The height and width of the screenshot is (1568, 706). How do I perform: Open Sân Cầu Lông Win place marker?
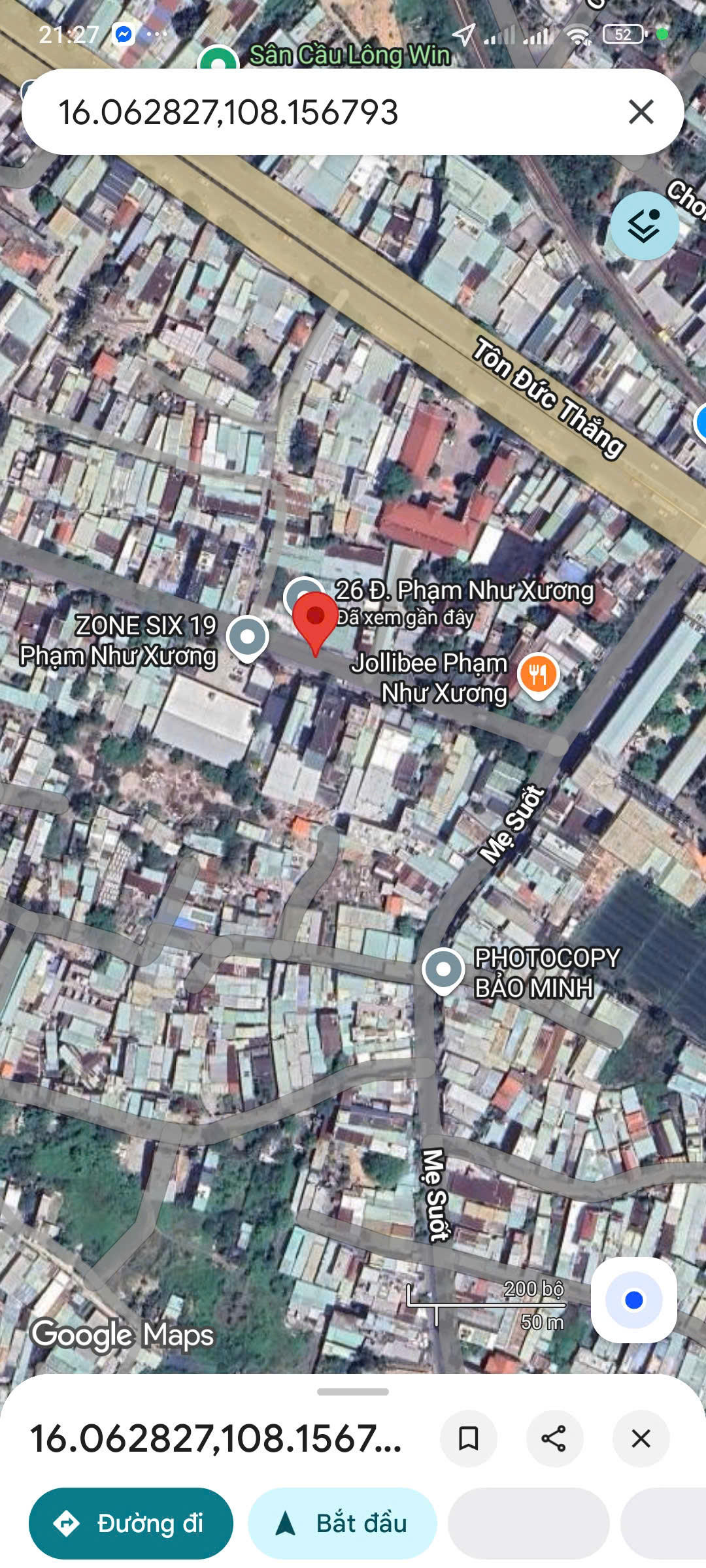(x=218, y=60)
